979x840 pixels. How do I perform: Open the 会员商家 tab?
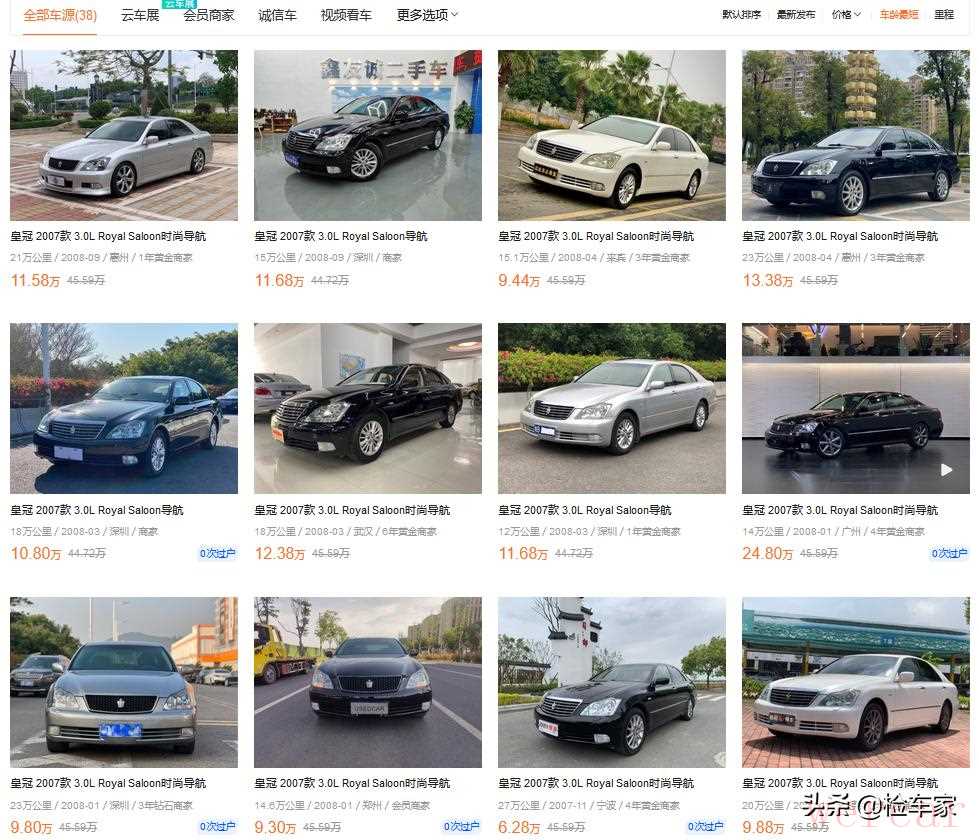(x=208, y=15)
